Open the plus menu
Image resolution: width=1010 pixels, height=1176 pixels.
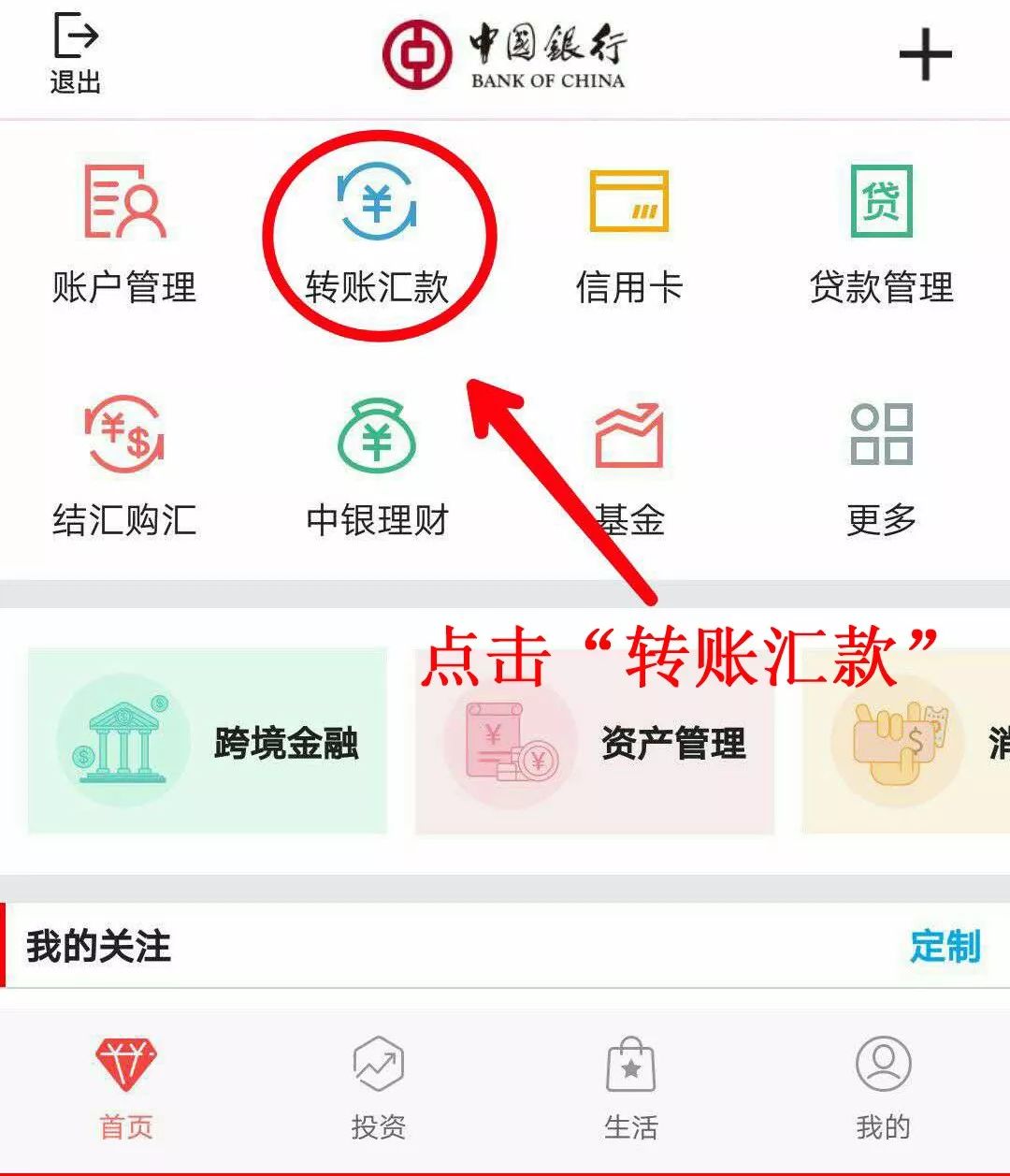tap(925, 54)
